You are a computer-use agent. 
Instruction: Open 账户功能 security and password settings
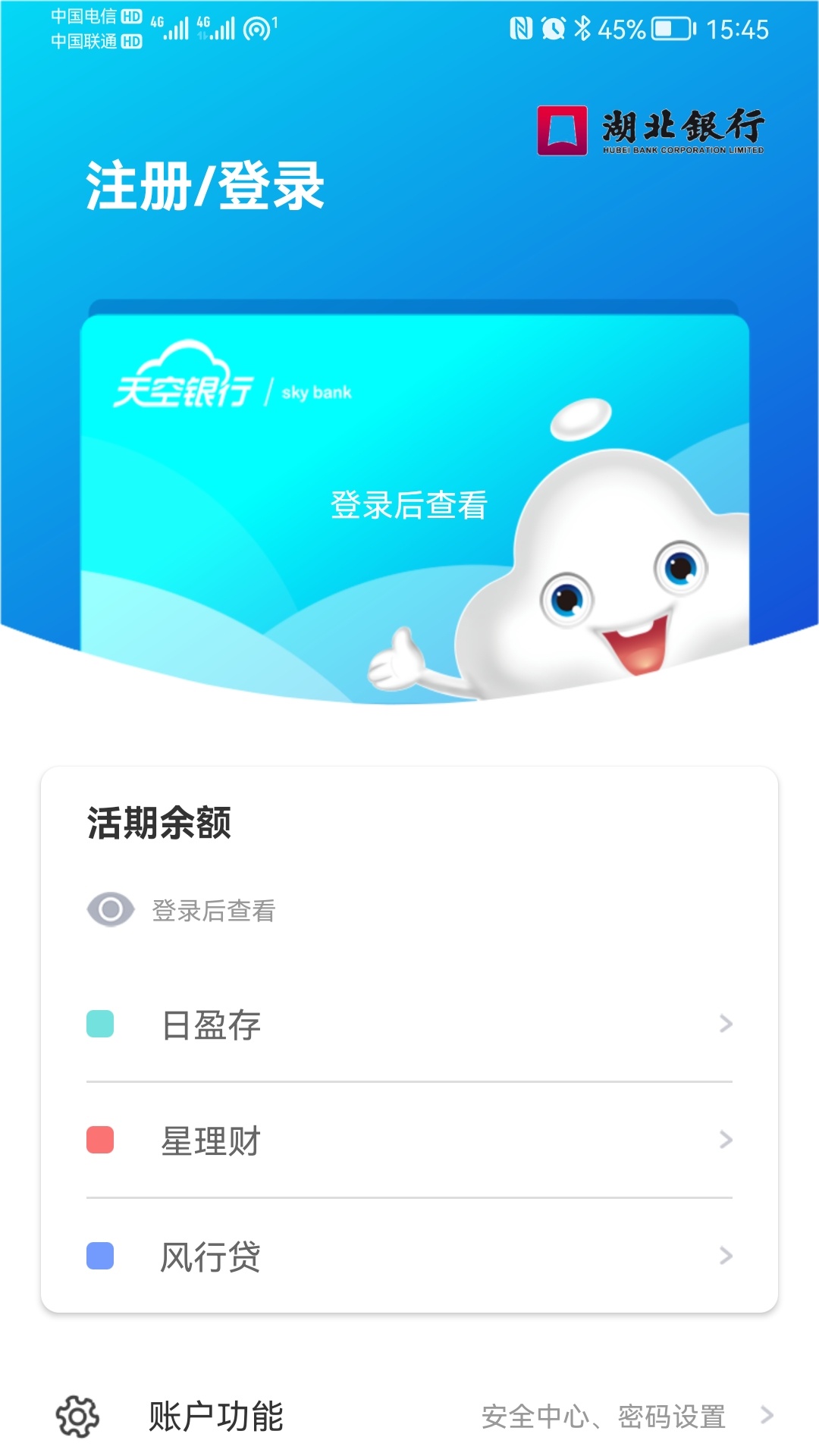(409, 1416)
